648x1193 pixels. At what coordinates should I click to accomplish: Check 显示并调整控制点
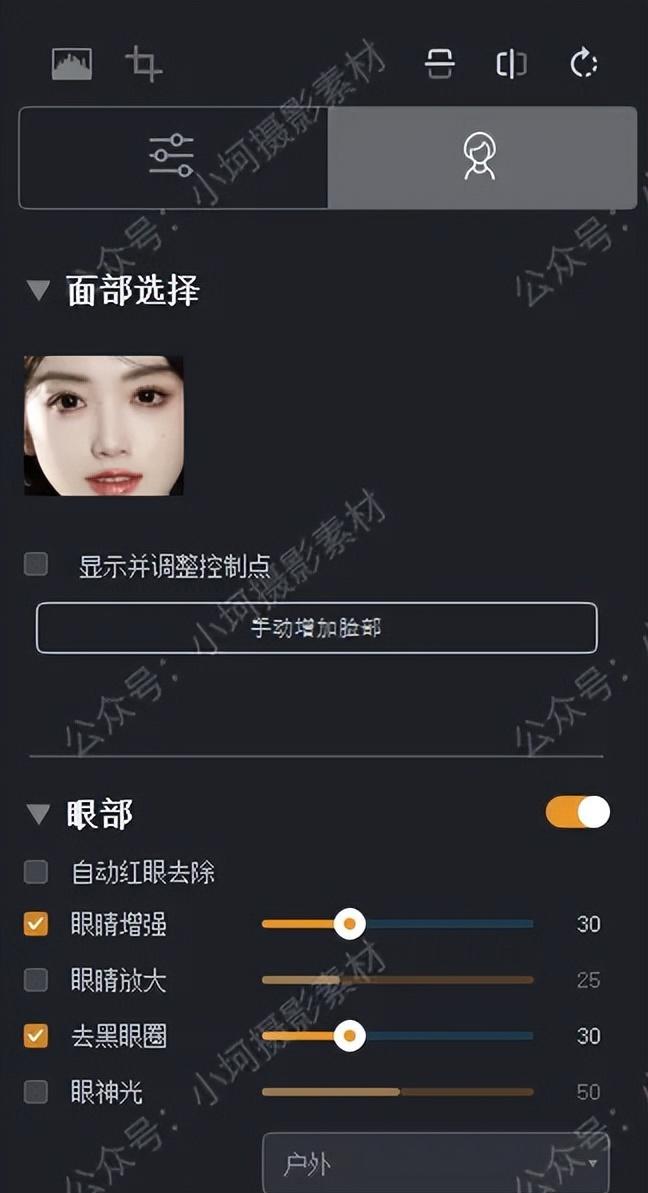point(36,565)
